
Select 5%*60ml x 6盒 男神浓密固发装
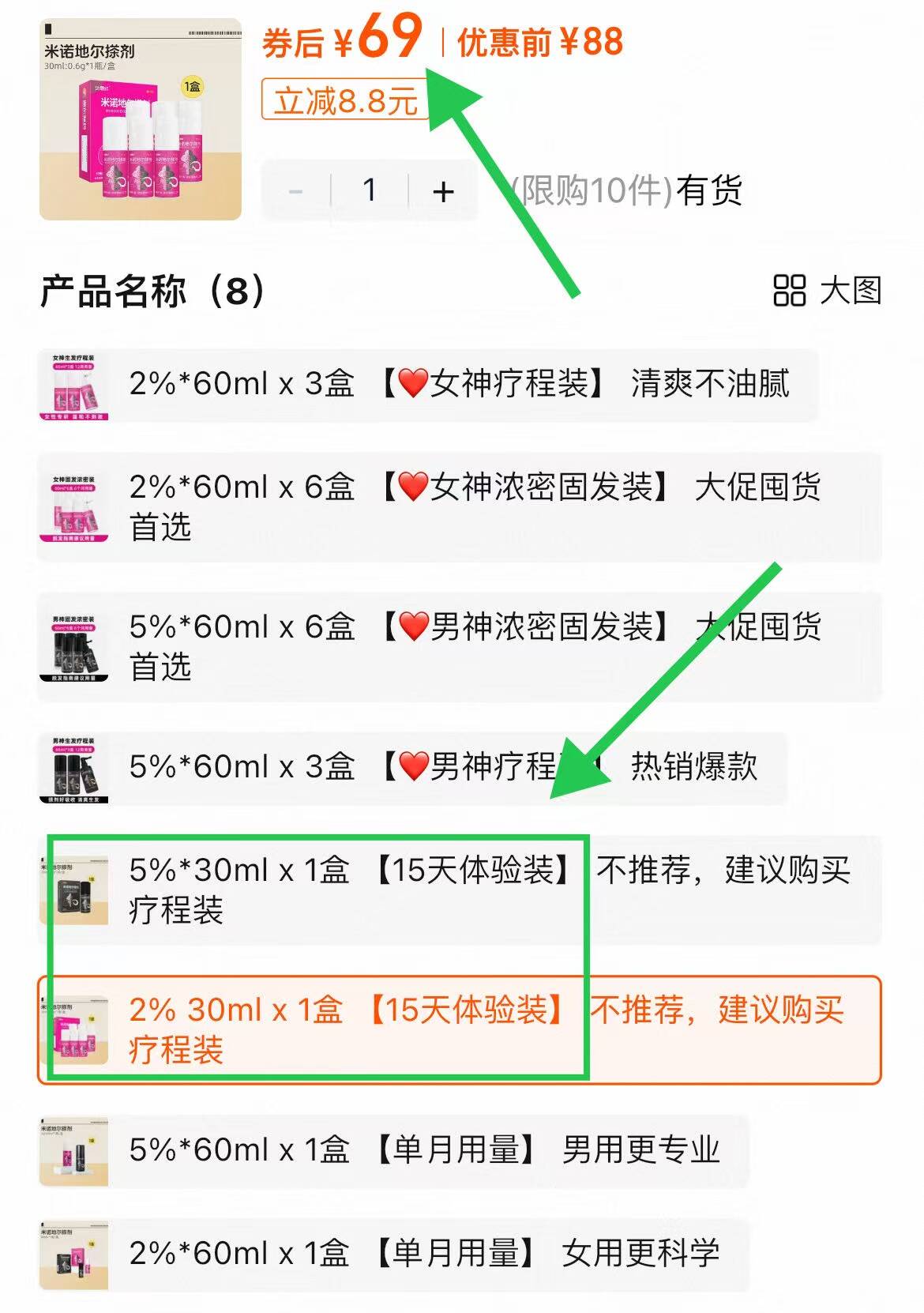pyautogui.click(x=460, y=646)
